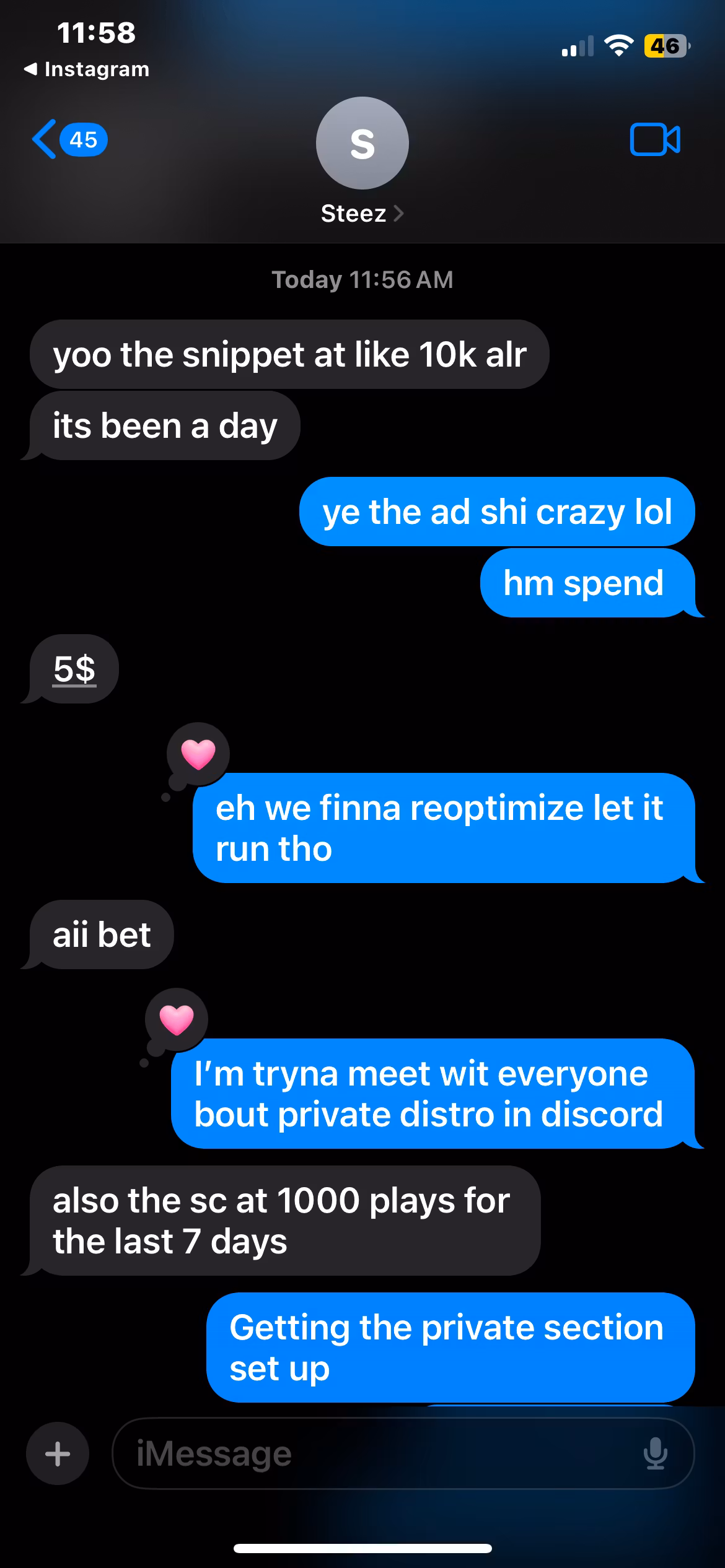Go back to the messages list

68,140
